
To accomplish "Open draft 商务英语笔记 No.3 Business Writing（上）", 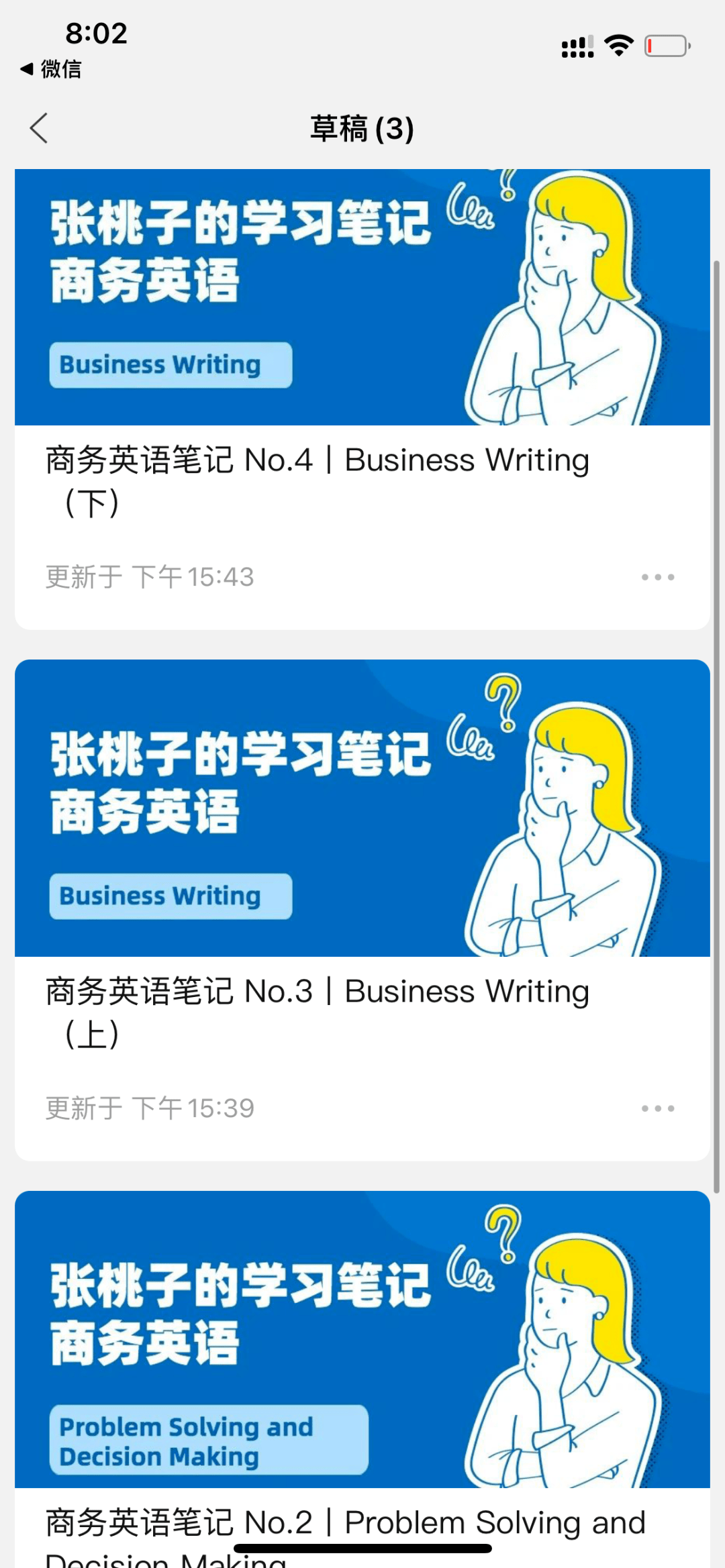I will click(x=362, y=910).
